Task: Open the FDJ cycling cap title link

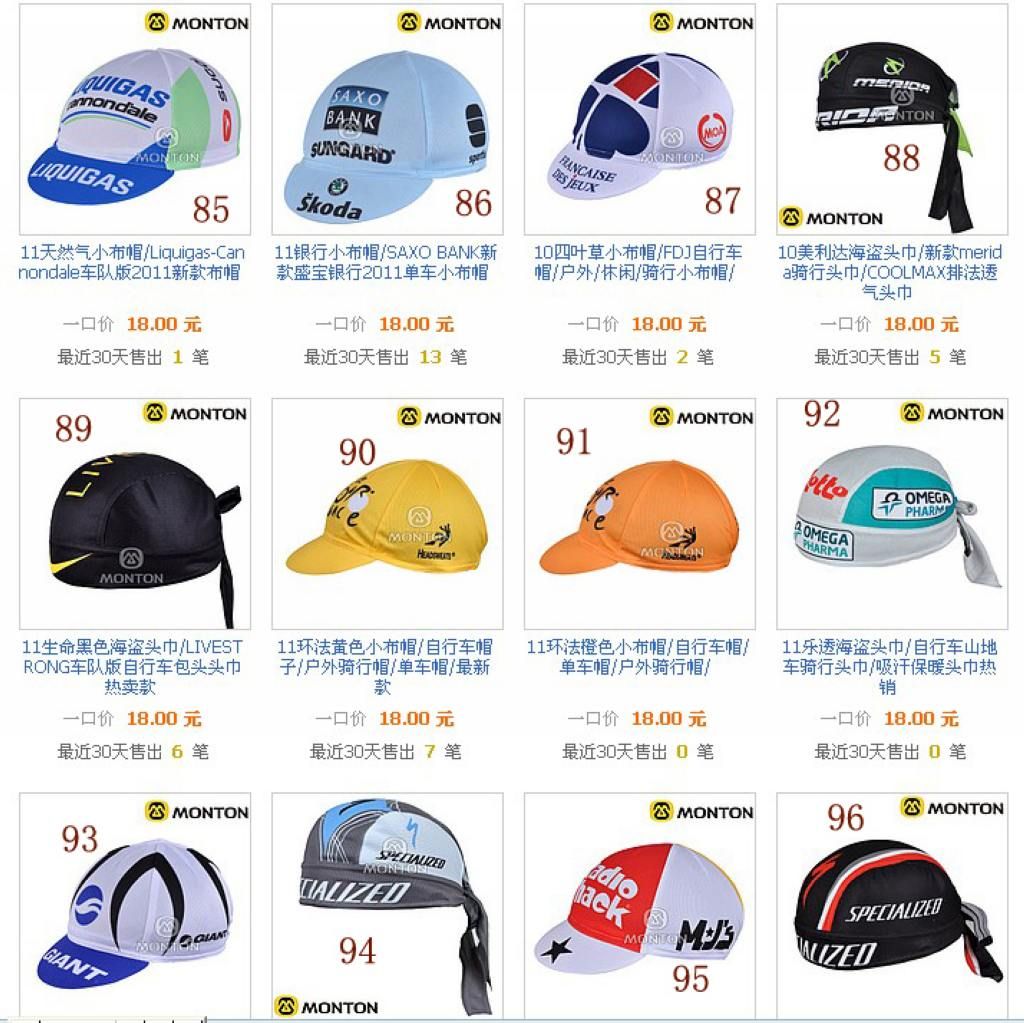Action: tap(638, 262)
